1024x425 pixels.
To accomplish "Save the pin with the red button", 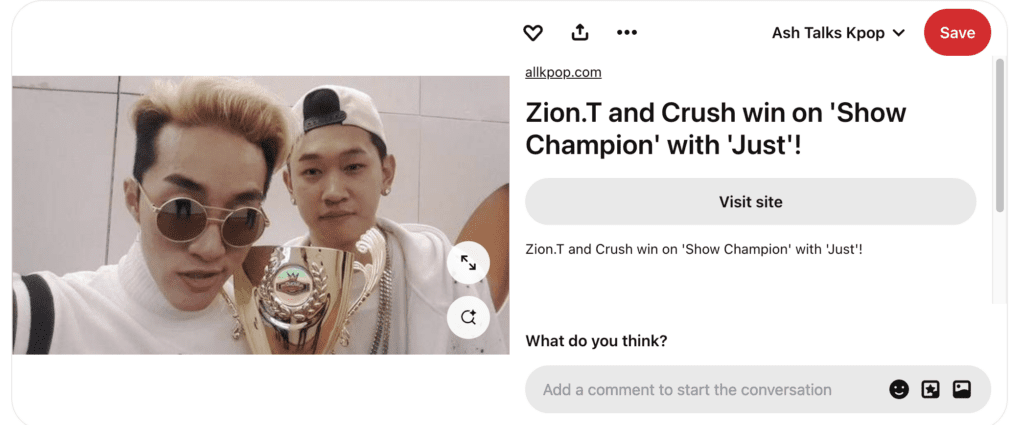I will tap(956, 33).
